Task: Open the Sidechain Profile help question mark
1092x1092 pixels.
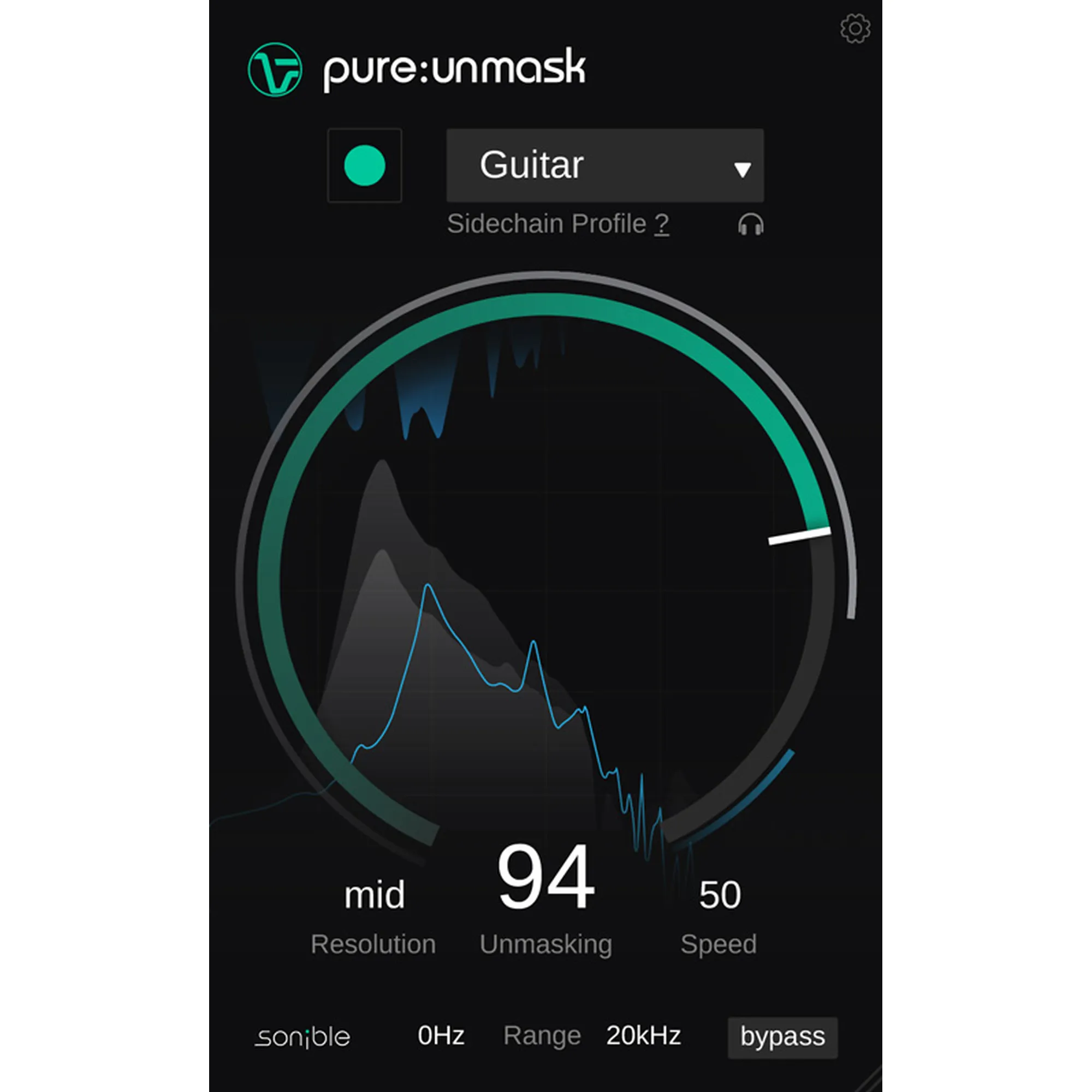Action: pos(662,224)
